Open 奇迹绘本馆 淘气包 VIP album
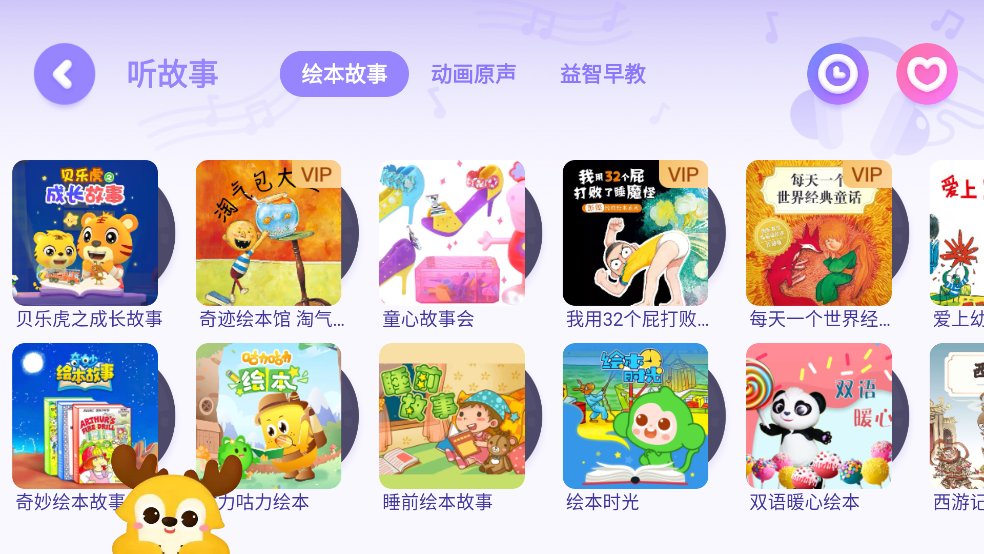 pyautogui.click(x=268, y=233)
